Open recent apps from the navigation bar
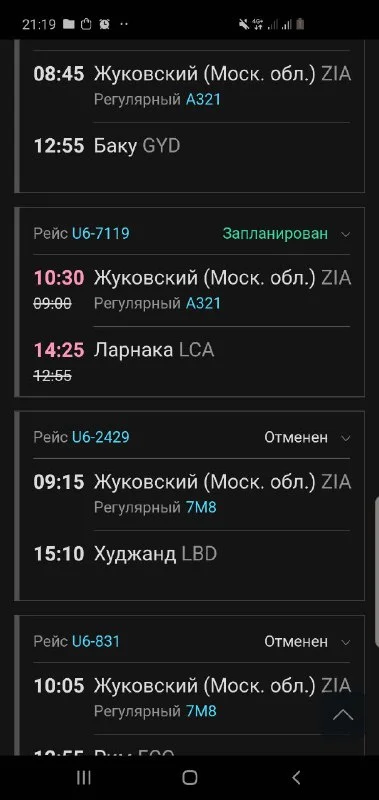The width and height of the screenshot is (379, 800). click(84, 778)
